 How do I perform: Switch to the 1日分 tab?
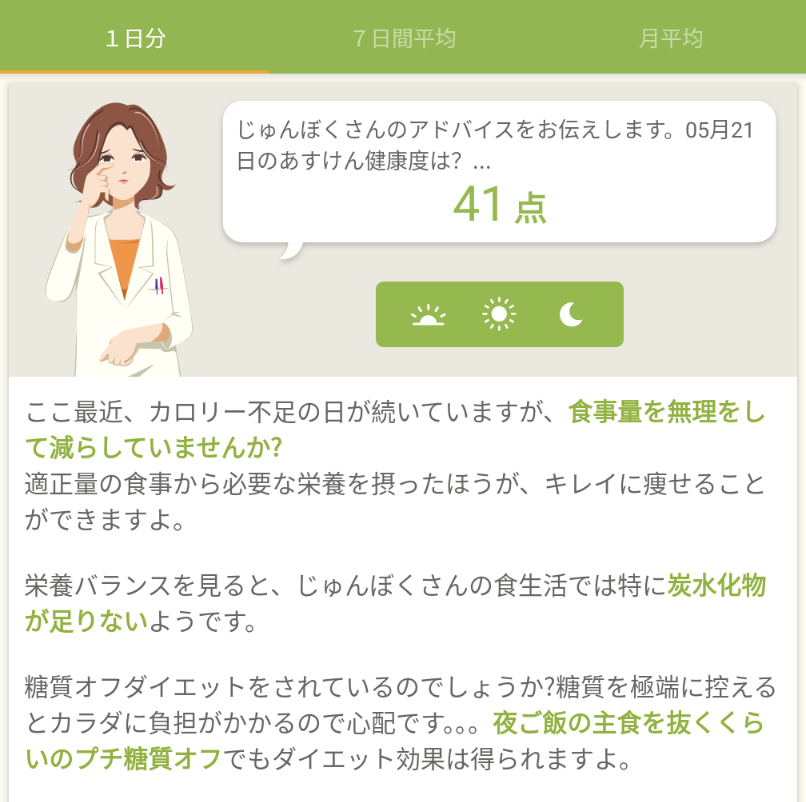pyautogui.click(x=135, y=39)
